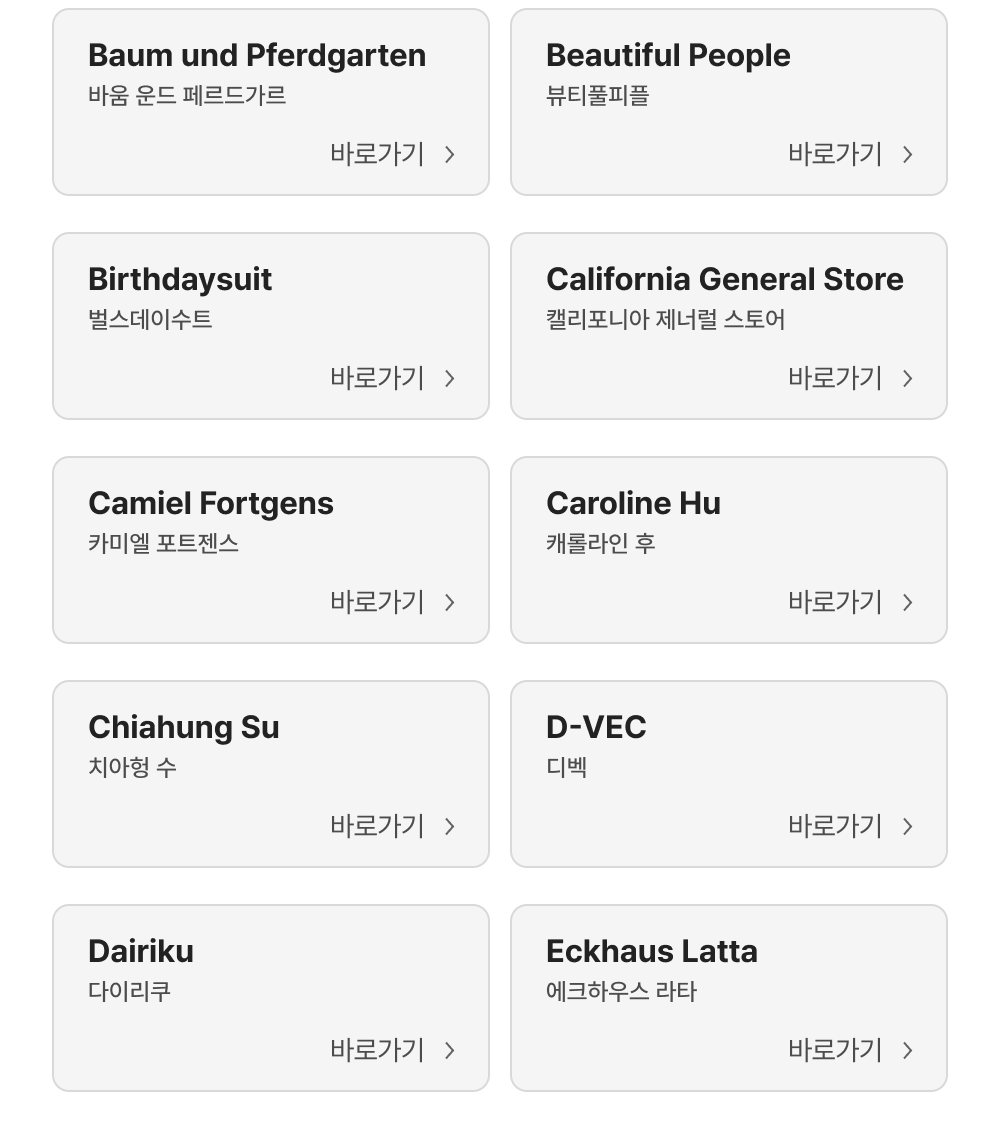View the Eckhaus Latta brand page
Image resolution: width=1000 pixels, height=1121 pixels.
pos(728,999)
